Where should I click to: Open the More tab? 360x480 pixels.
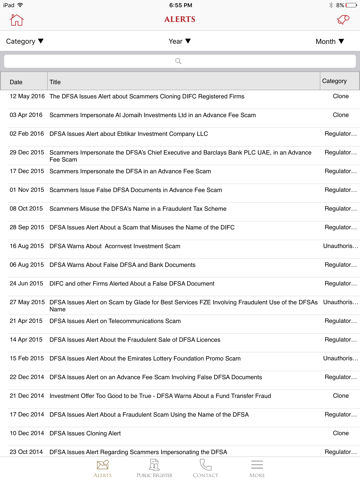pyautogui.click(x=257, y=468)
